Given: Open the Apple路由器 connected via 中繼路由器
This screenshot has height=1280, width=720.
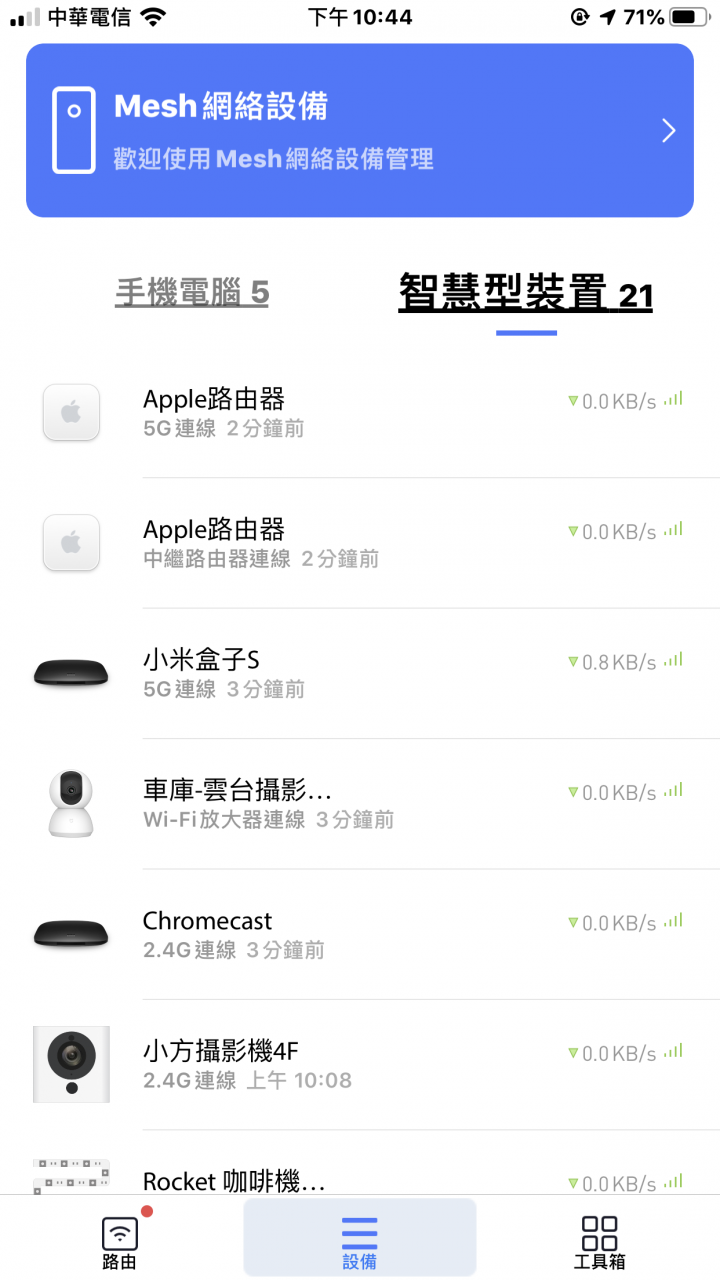Looking at the screenshot, I should pyautogui.click(x=360, y=543).
